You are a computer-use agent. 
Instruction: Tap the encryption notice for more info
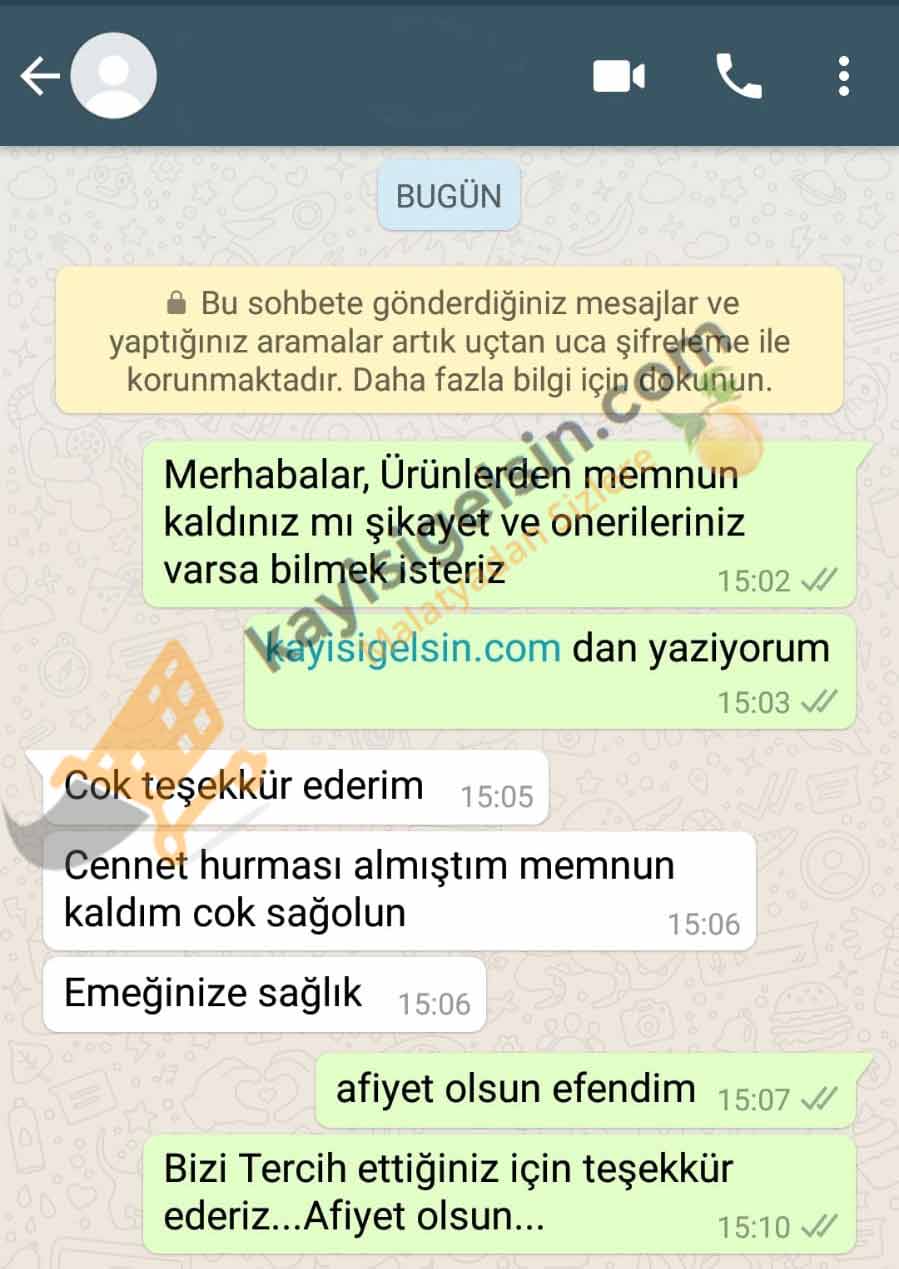pyautogui.click(x=449, y=341)
